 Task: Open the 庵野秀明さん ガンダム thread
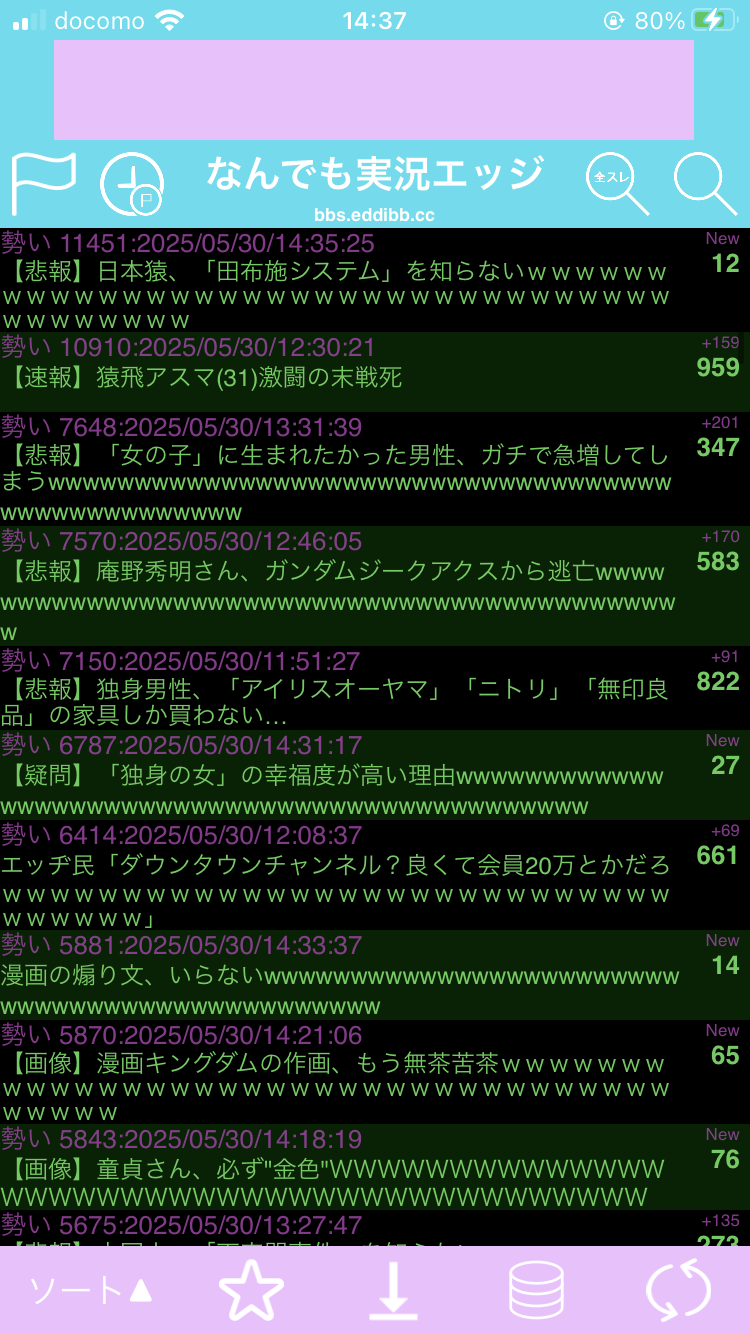(375, 586)
